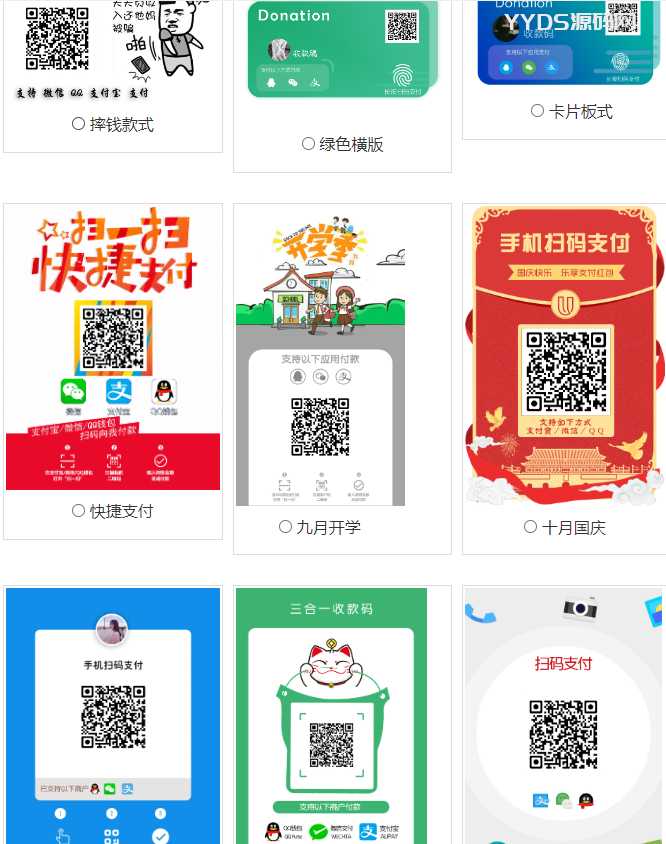Open the green 三合一收款码 template card
Viewport: 666px width, 844px height.
(331, 715)
